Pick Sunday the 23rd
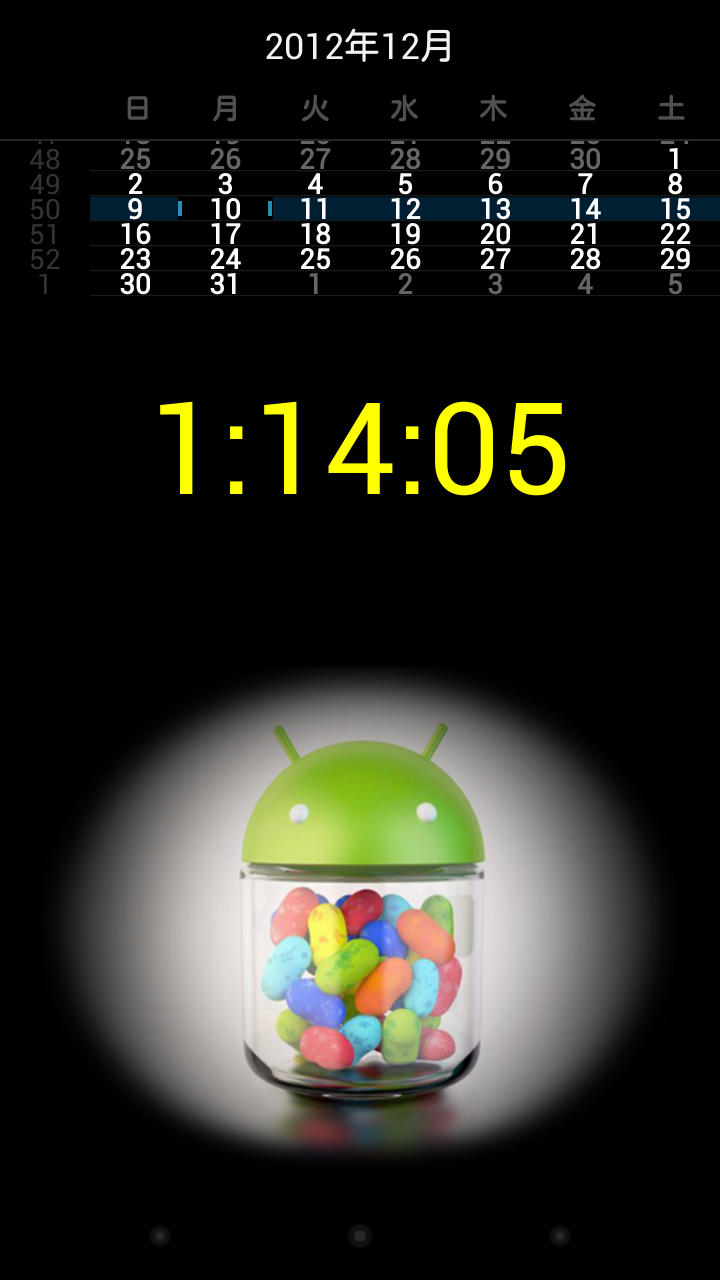 coord(135,259)
